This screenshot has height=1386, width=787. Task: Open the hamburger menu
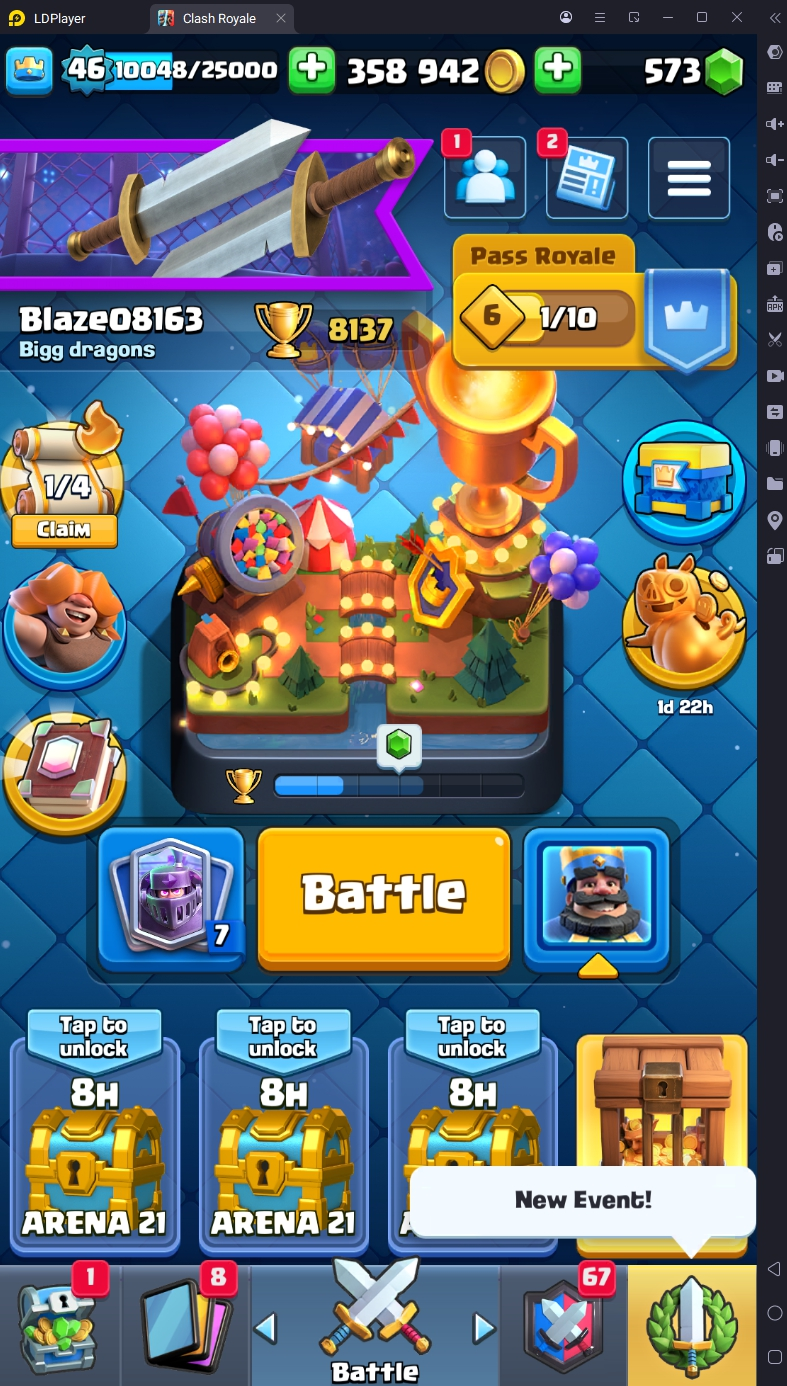(x=688, y=178)
